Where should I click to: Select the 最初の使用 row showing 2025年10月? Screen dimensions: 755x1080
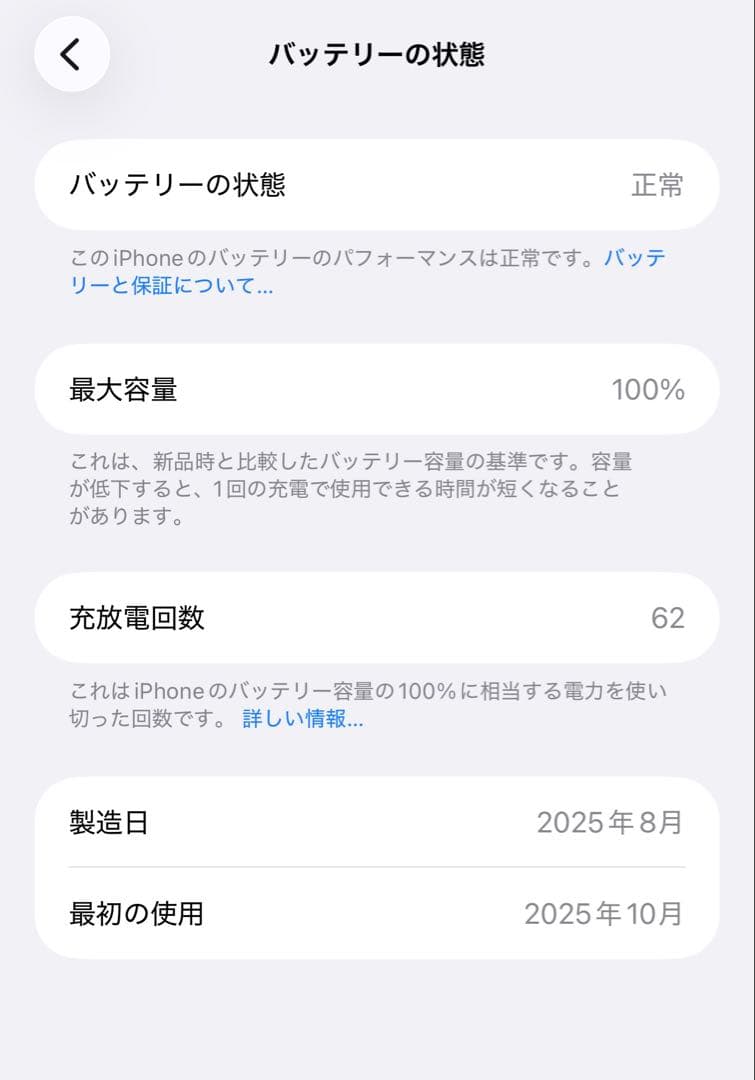click(377, 912)
